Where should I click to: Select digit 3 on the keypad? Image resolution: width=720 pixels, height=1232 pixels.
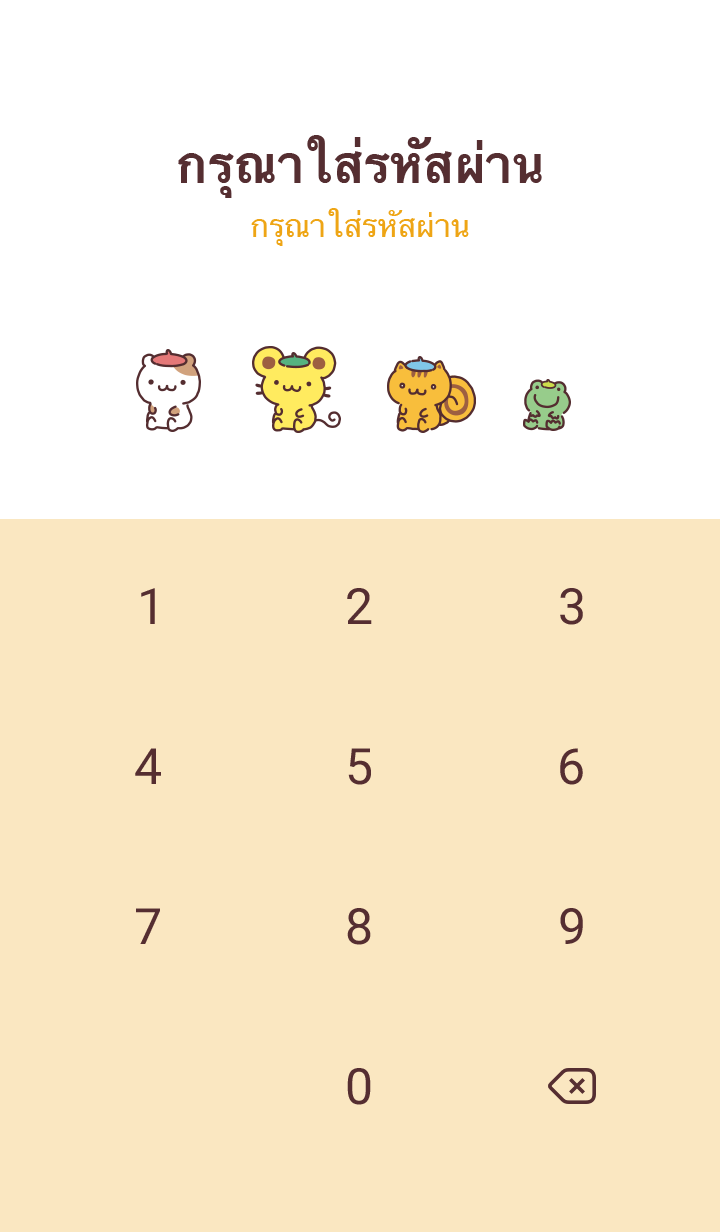pyautogui.click(x=571, y=607)
